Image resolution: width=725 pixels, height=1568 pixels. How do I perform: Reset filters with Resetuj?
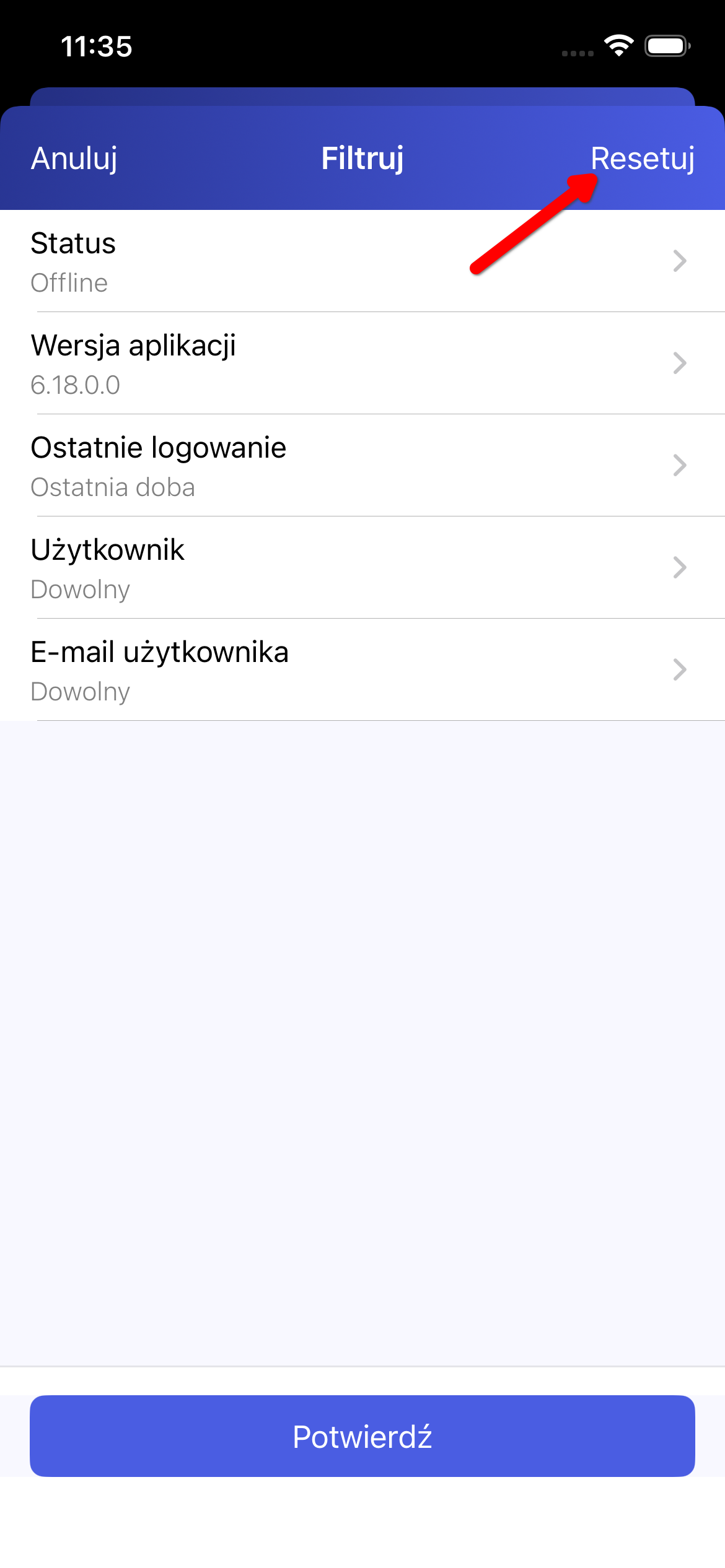(642, 159)
